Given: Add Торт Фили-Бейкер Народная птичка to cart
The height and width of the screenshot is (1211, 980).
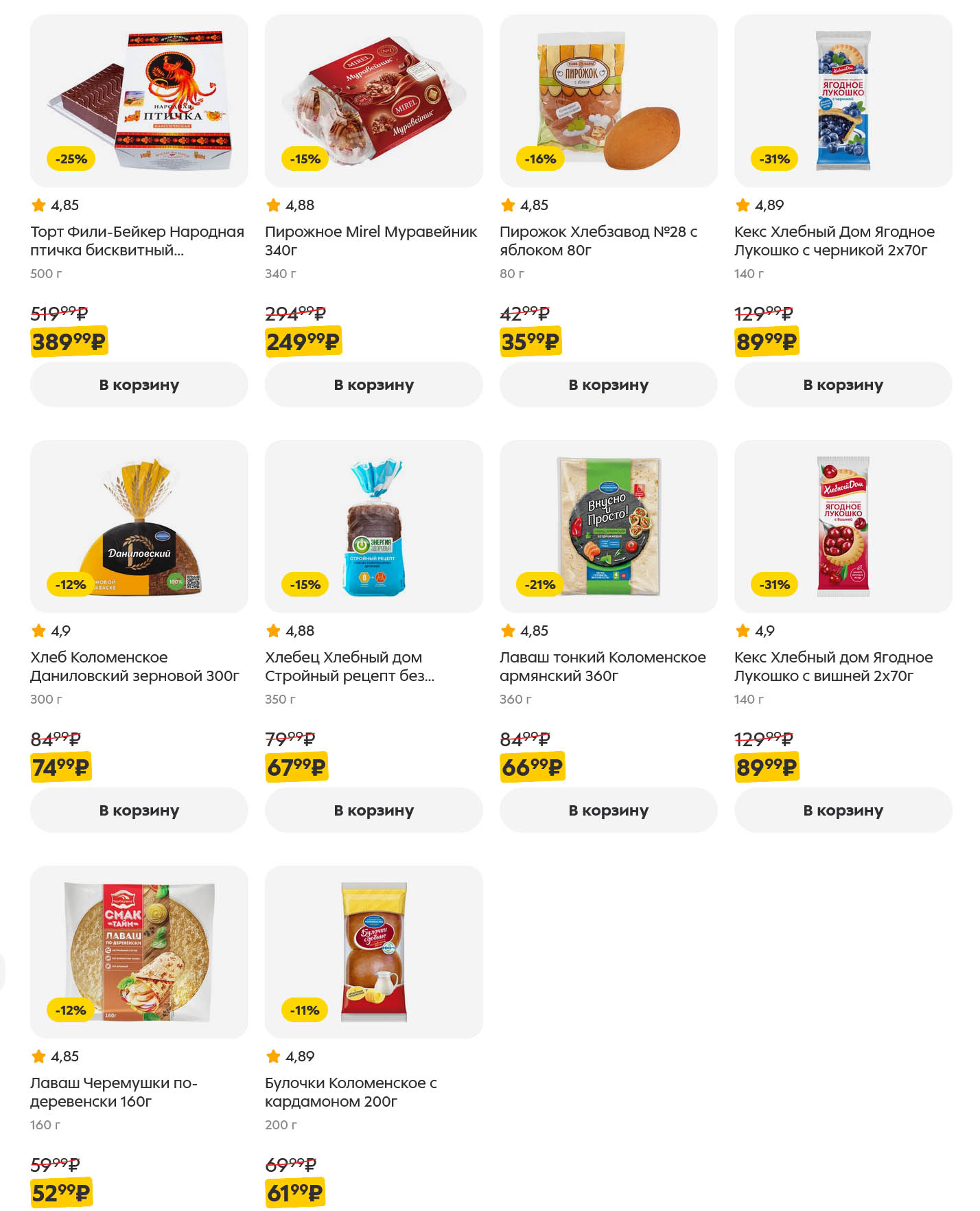Looking at the screenshot, I should (x=139, y=384).
